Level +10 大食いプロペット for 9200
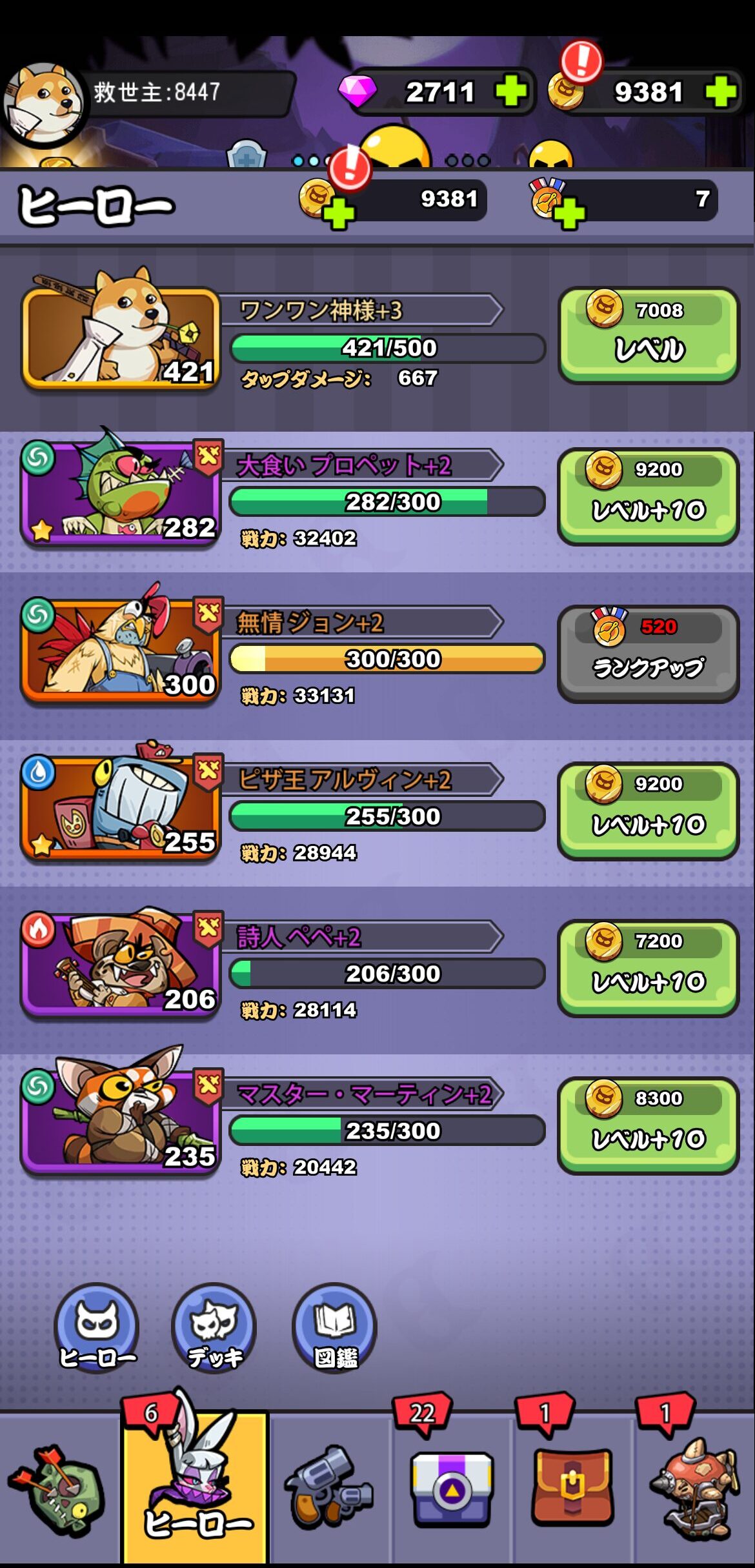Viewport: 755px width, 1568px height. point(648,496)
